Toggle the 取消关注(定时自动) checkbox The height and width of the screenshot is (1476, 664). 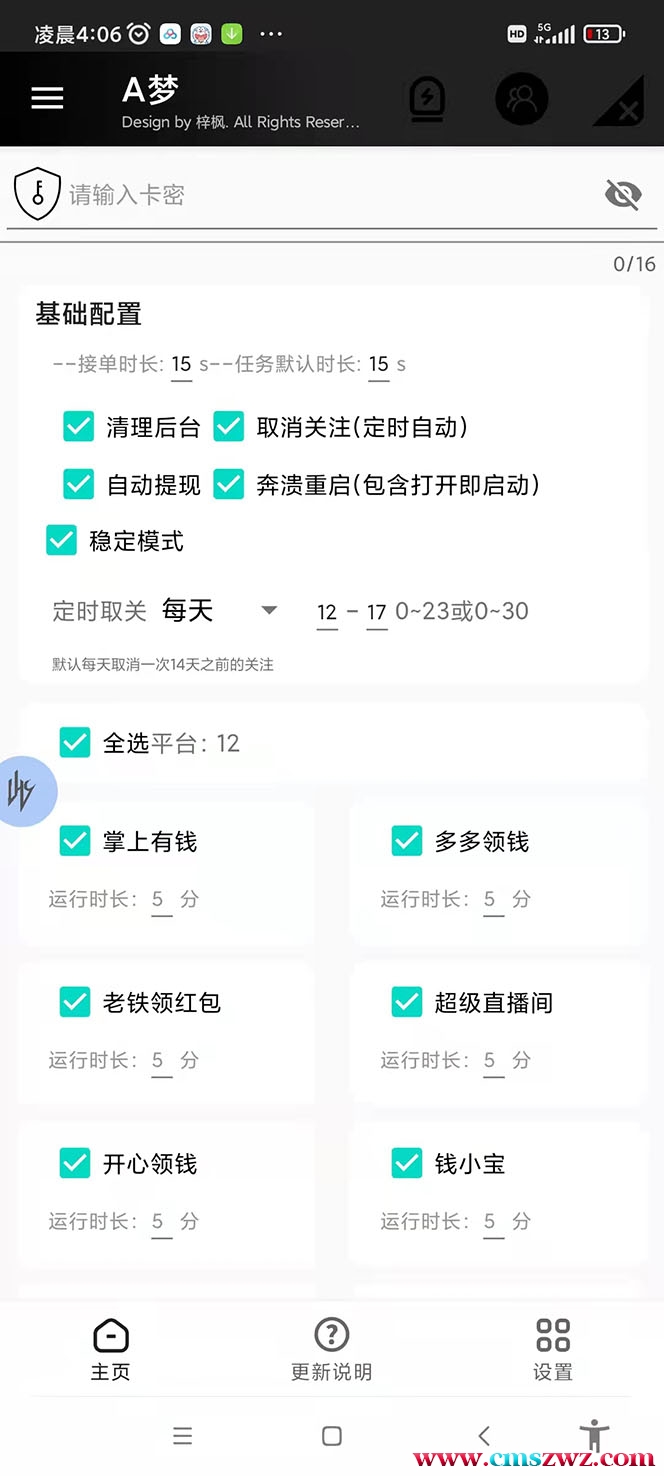229,427
